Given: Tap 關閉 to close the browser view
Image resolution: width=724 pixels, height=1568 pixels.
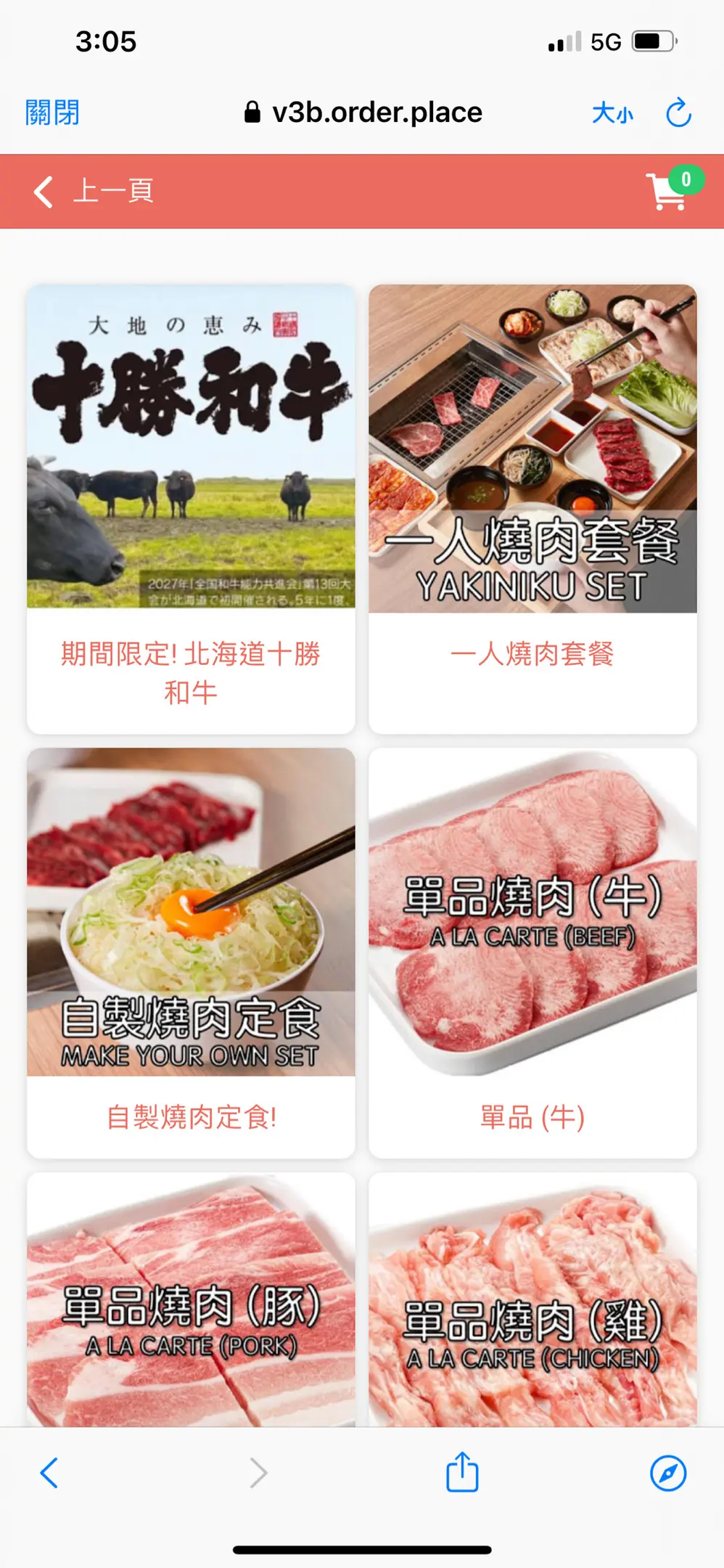Looking at the screenshot, I should click(x=52, y=113).
